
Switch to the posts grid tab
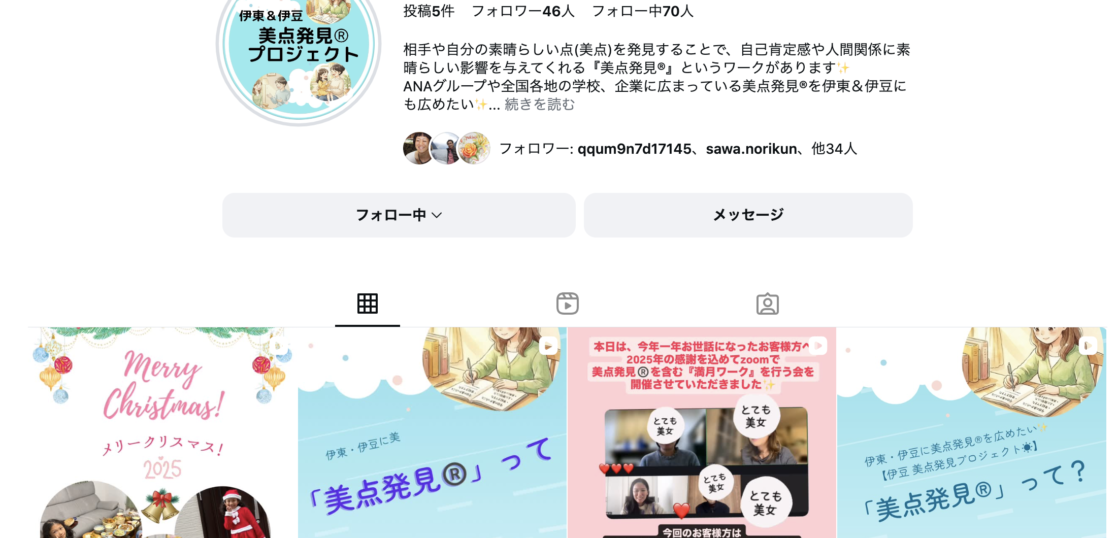(367, 304)
